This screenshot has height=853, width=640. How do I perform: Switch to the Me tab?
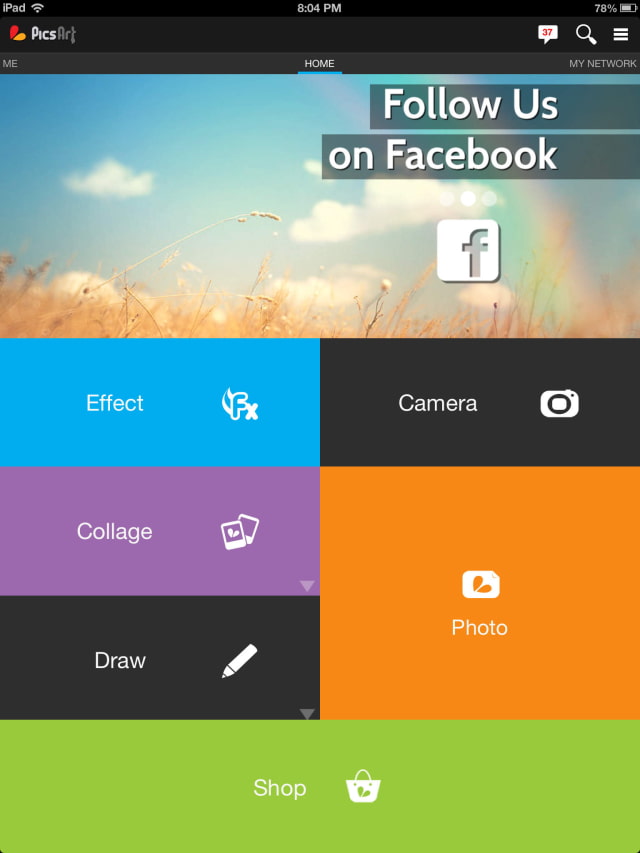pos(10,64)
